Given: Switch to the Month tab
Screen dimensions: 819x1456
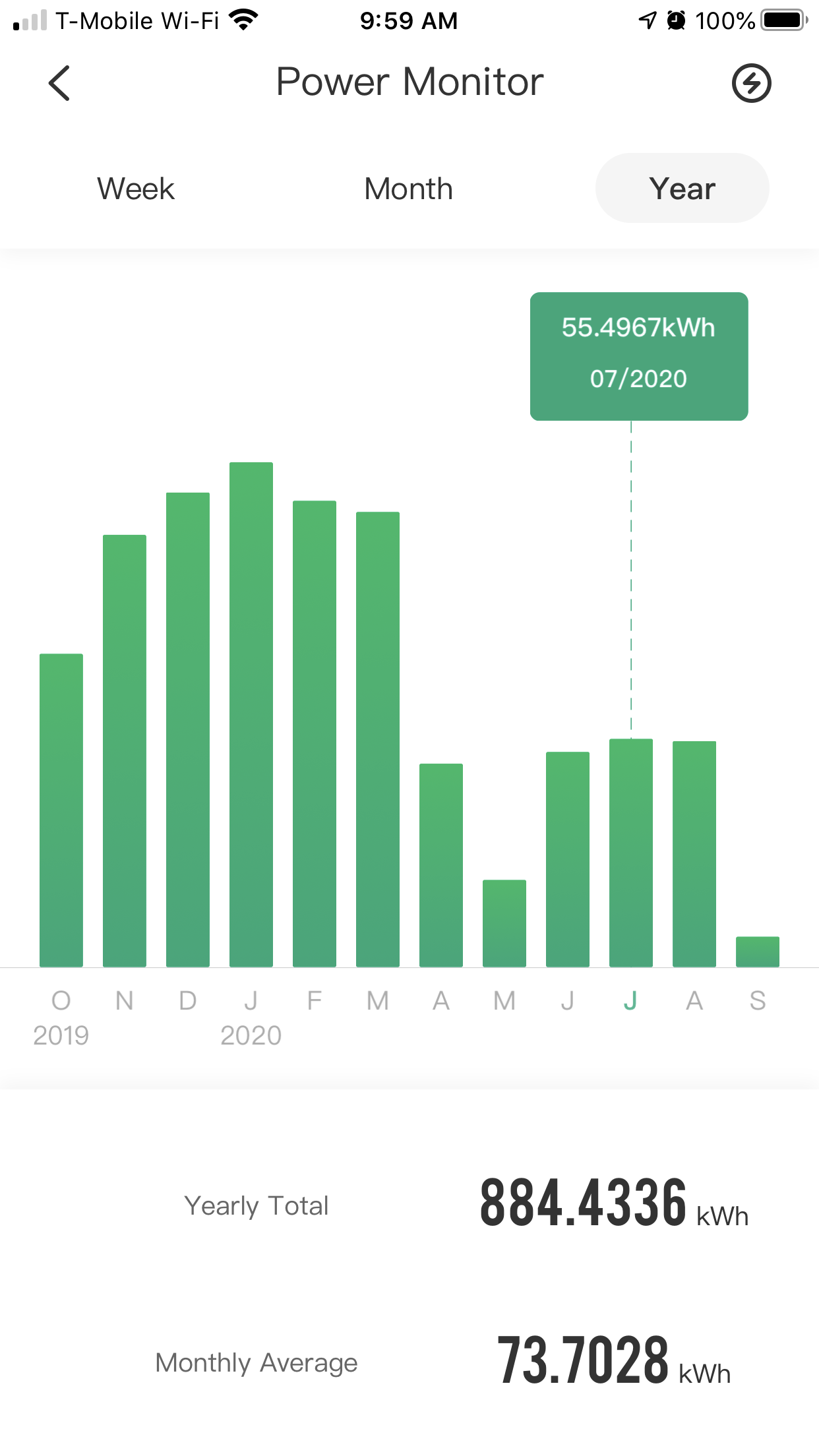Looking at the screenshot, I should (x=409, y=189).
